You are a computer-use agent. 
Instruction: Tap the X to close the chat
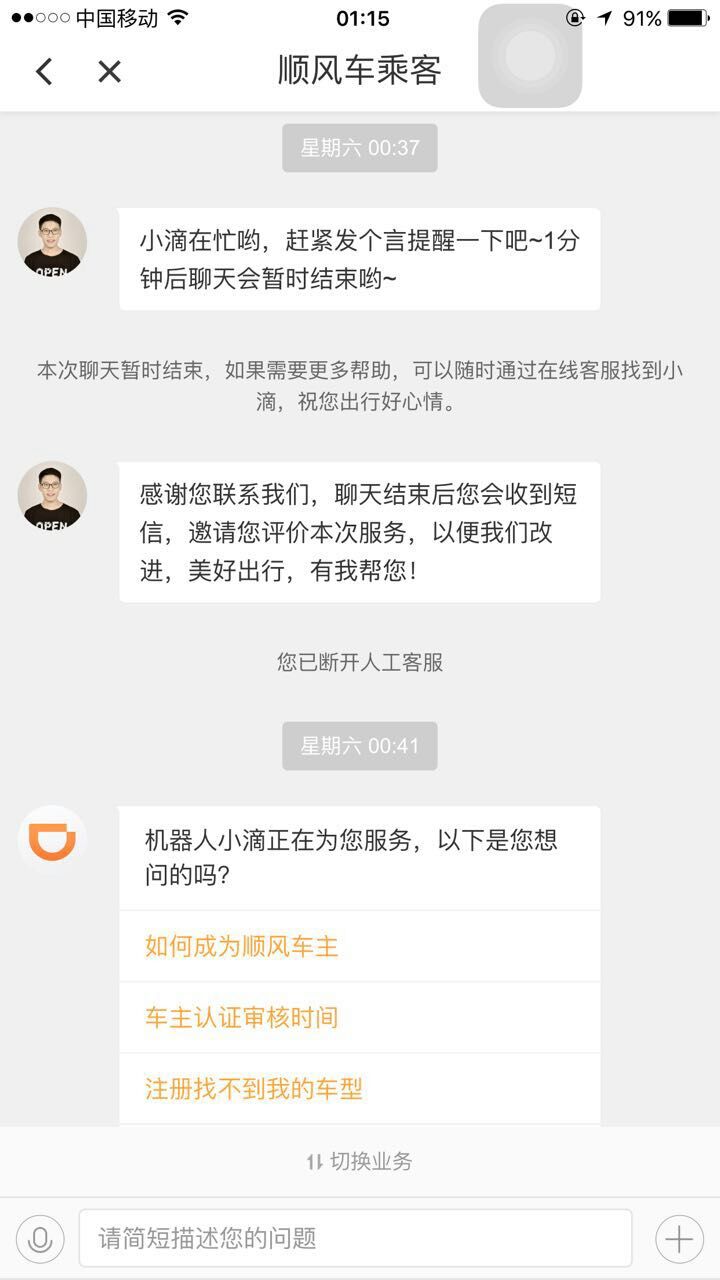110,71
